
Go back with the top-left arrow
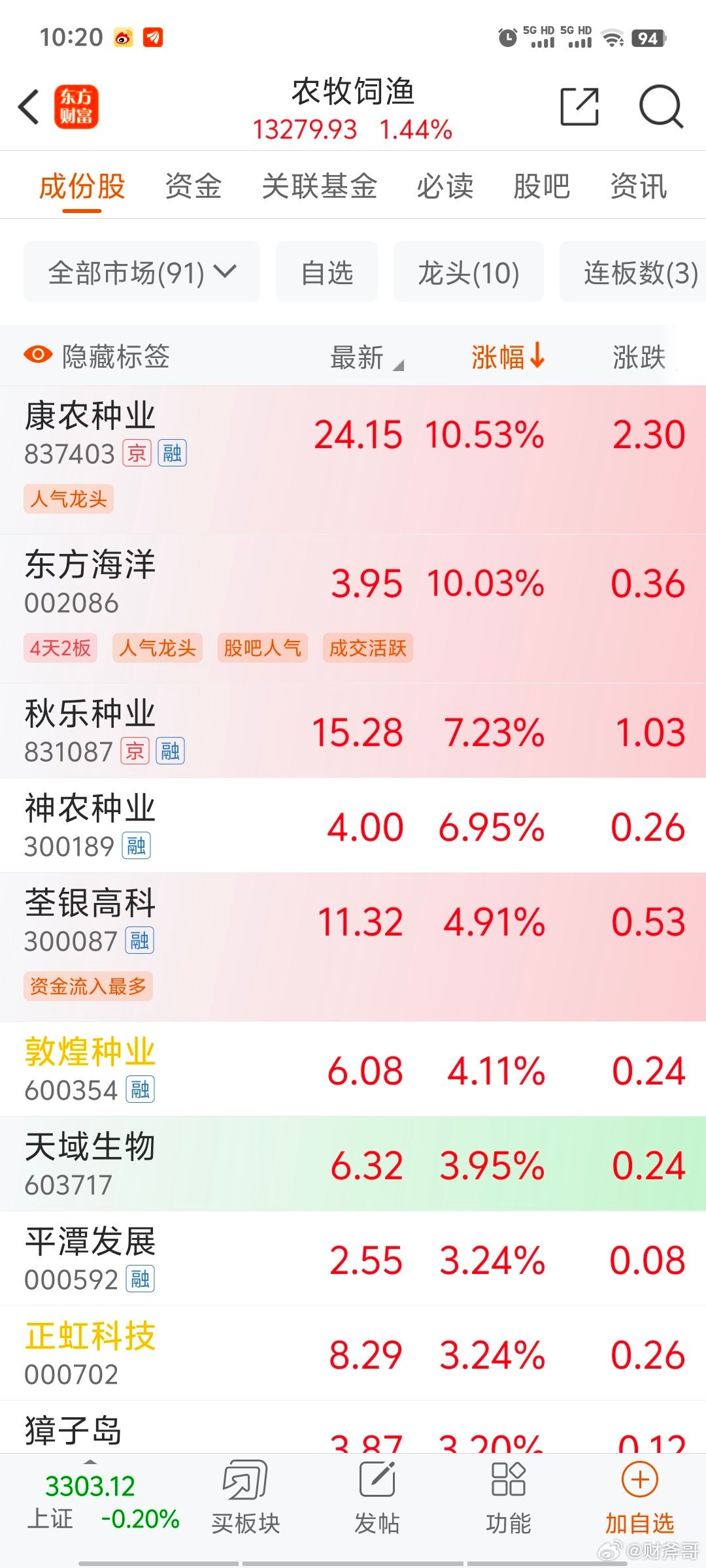tap(29, 107)
